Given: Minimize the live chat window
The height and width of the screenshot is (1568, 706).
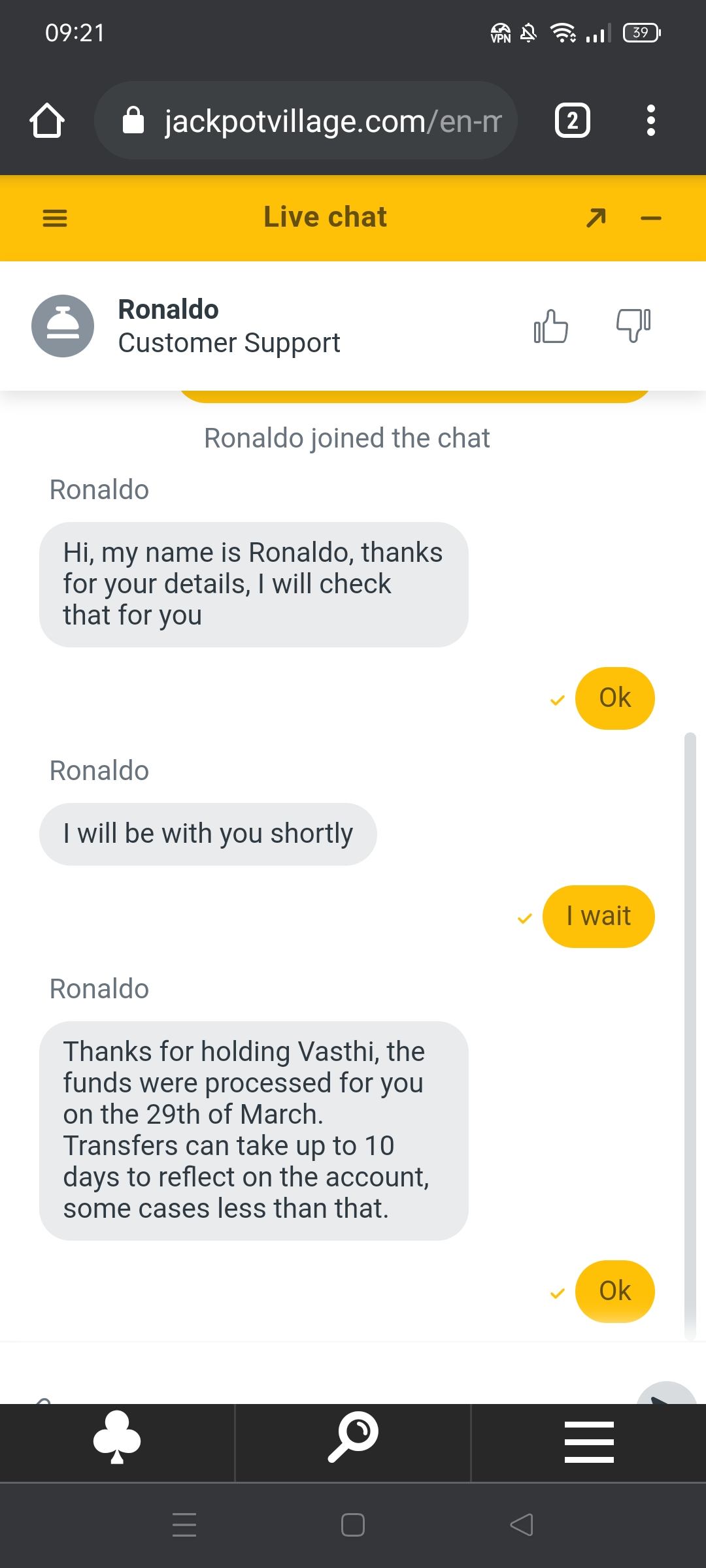Looking at the screenshot, I should pyautogui.click(x=651, y=218).
